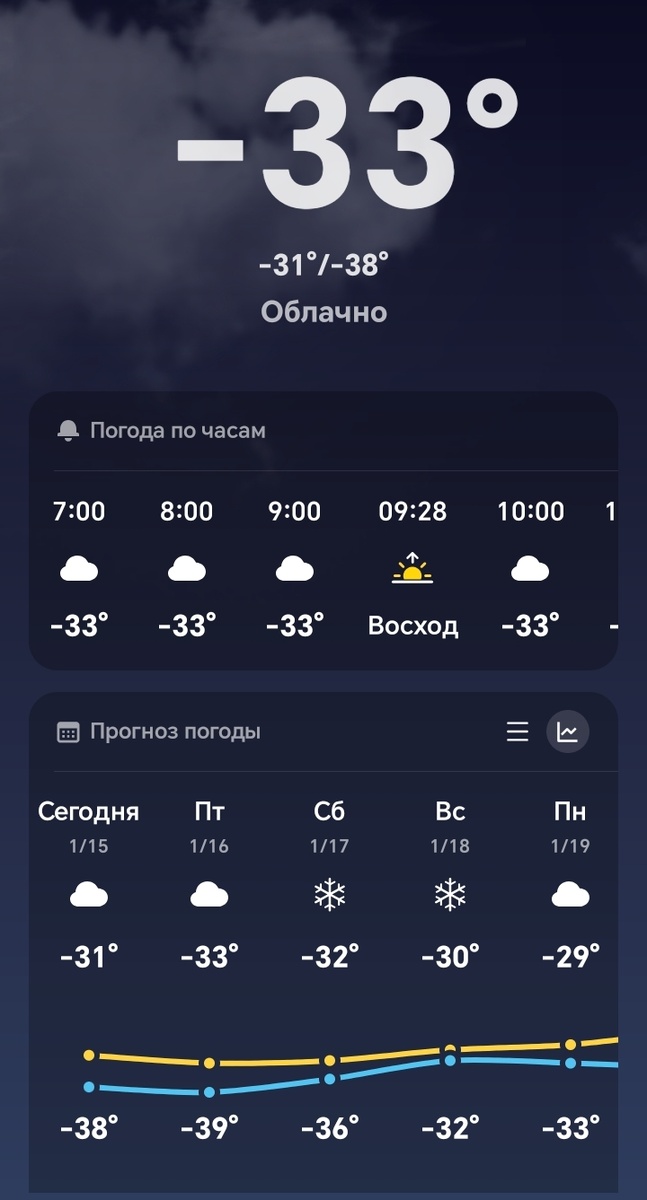Open Friday 1/16 forecast details

point(209,880)
